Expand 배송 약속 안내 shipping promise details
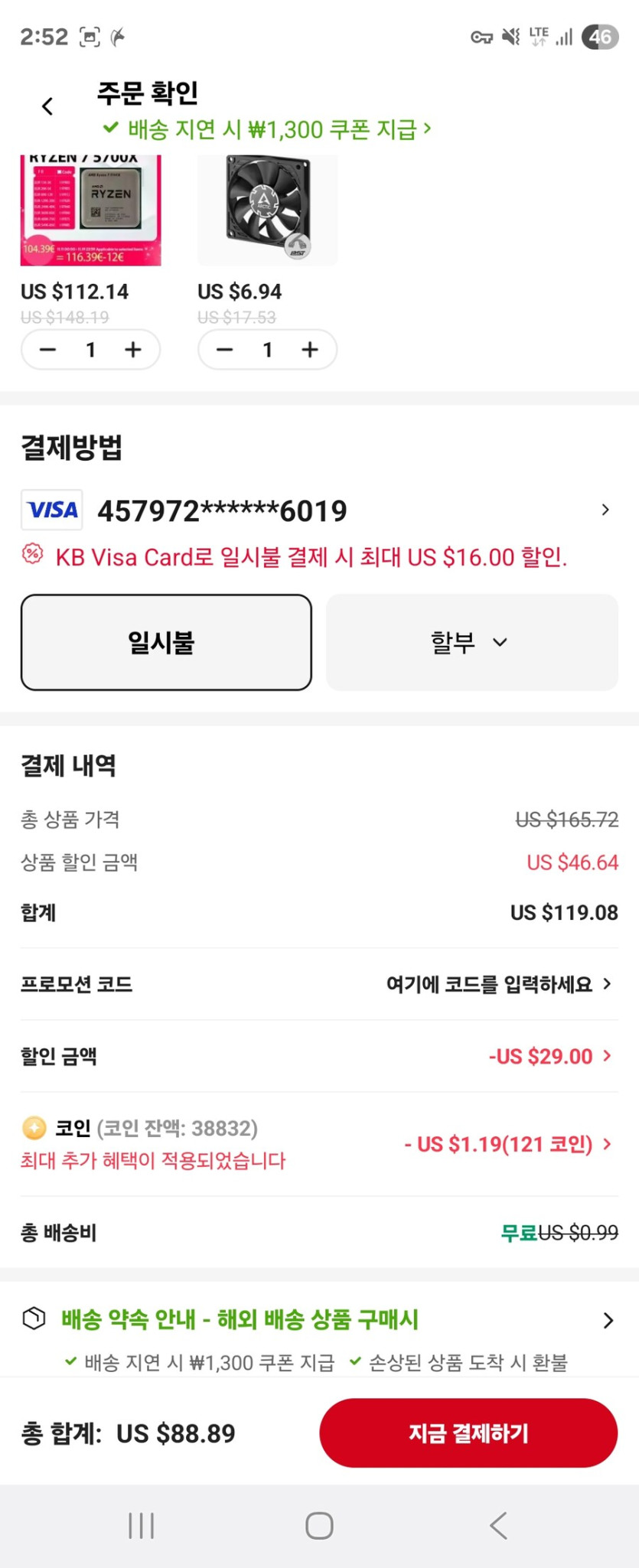 tap(608, 1319)
